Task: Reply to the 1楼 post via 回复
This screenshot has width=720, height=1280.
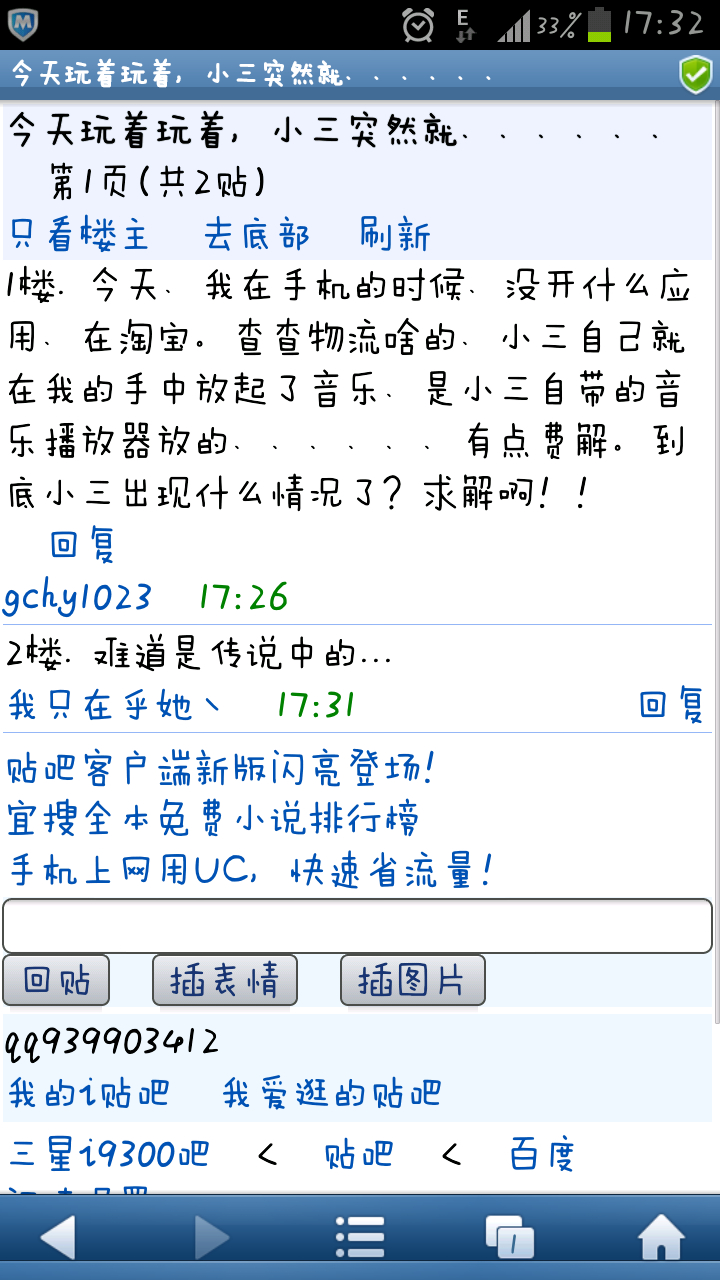Action: [x=83, y=545]
